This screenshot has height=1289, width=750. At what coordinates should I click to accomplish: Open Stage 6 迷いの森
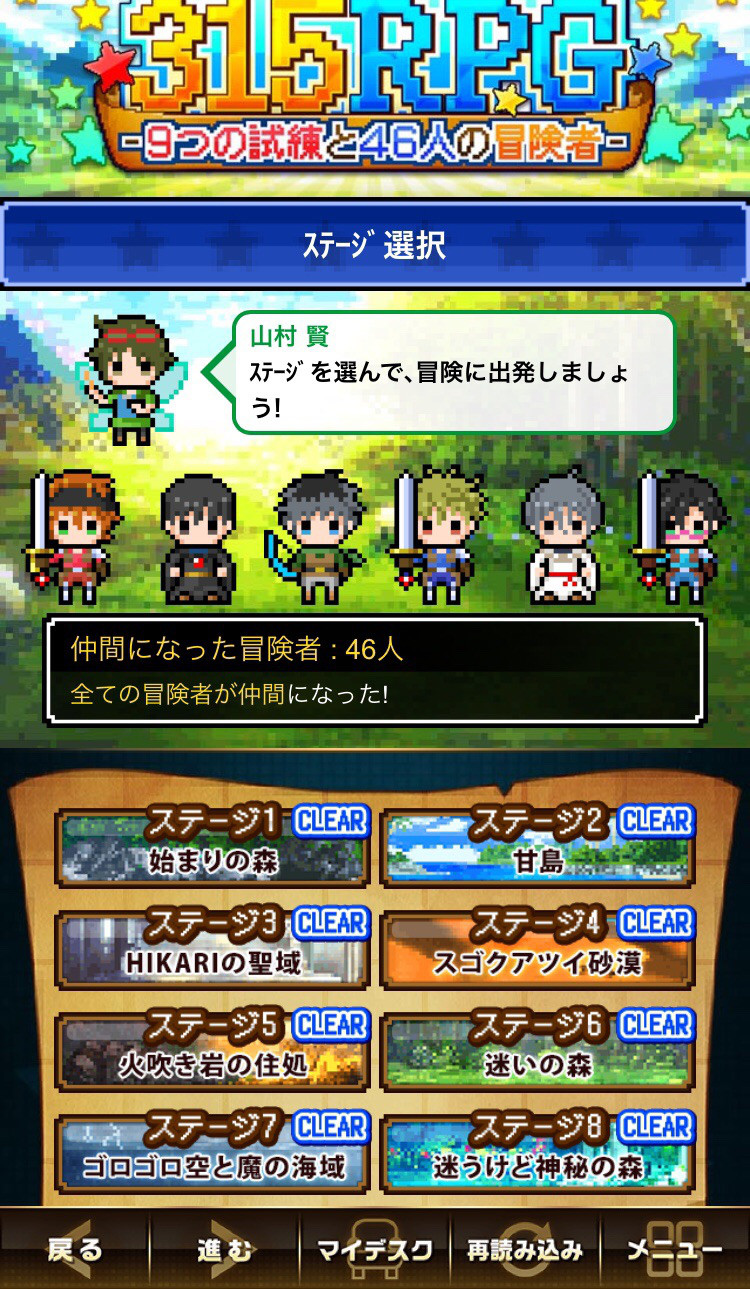pos(537,1052)
